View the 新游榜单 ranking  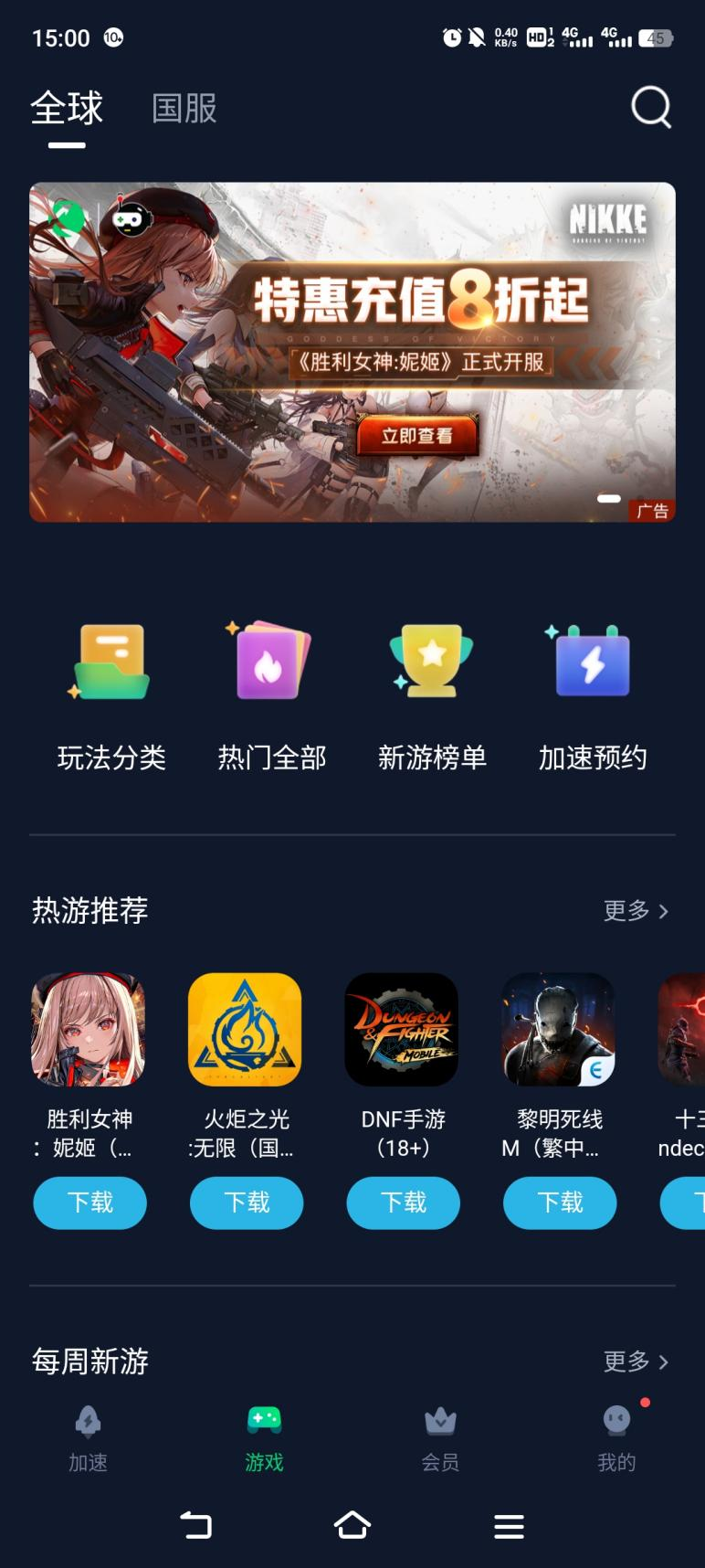tap(432, 696)
